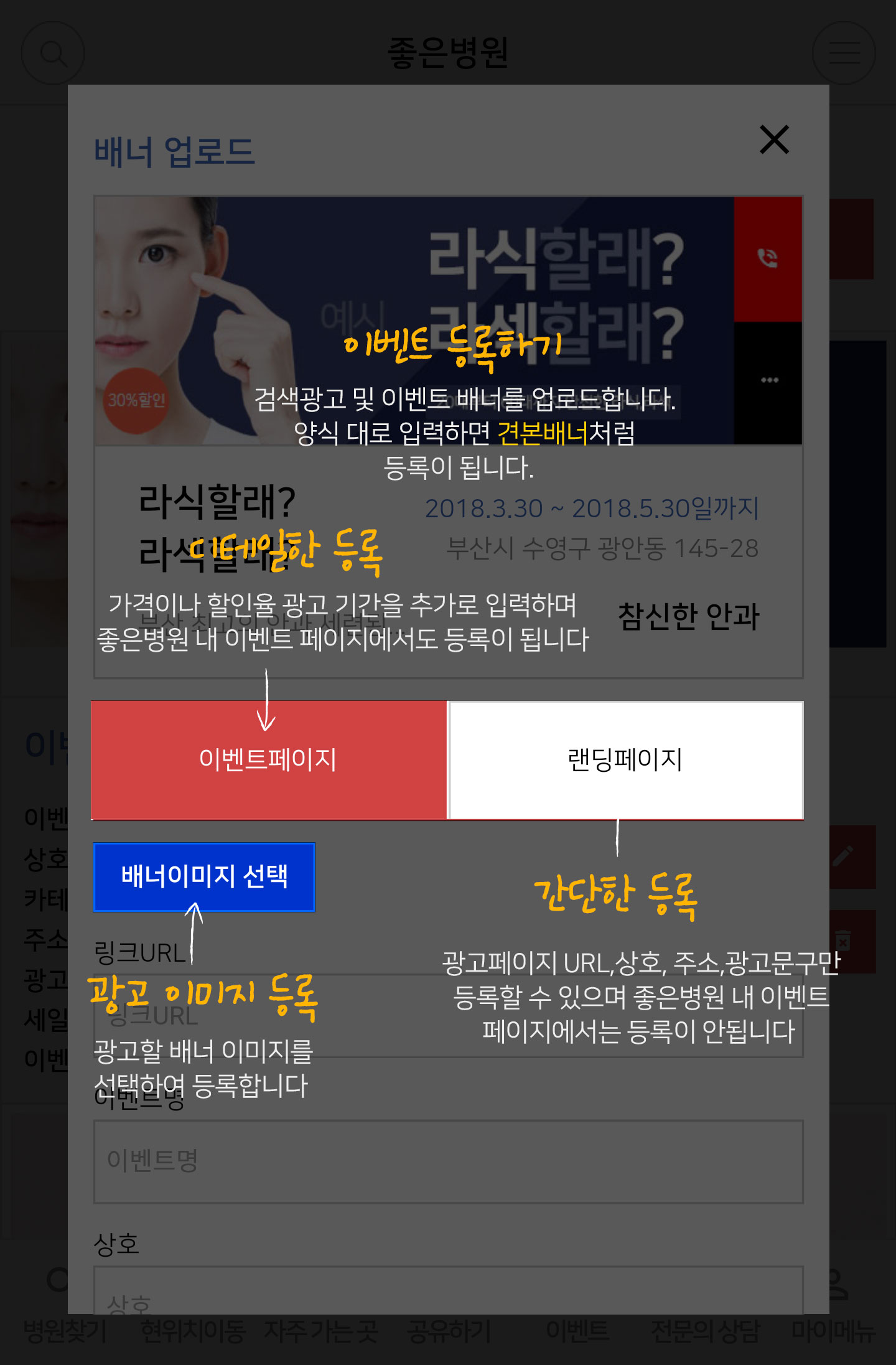Focus the 이벤트명 input field

[448, 1161]
